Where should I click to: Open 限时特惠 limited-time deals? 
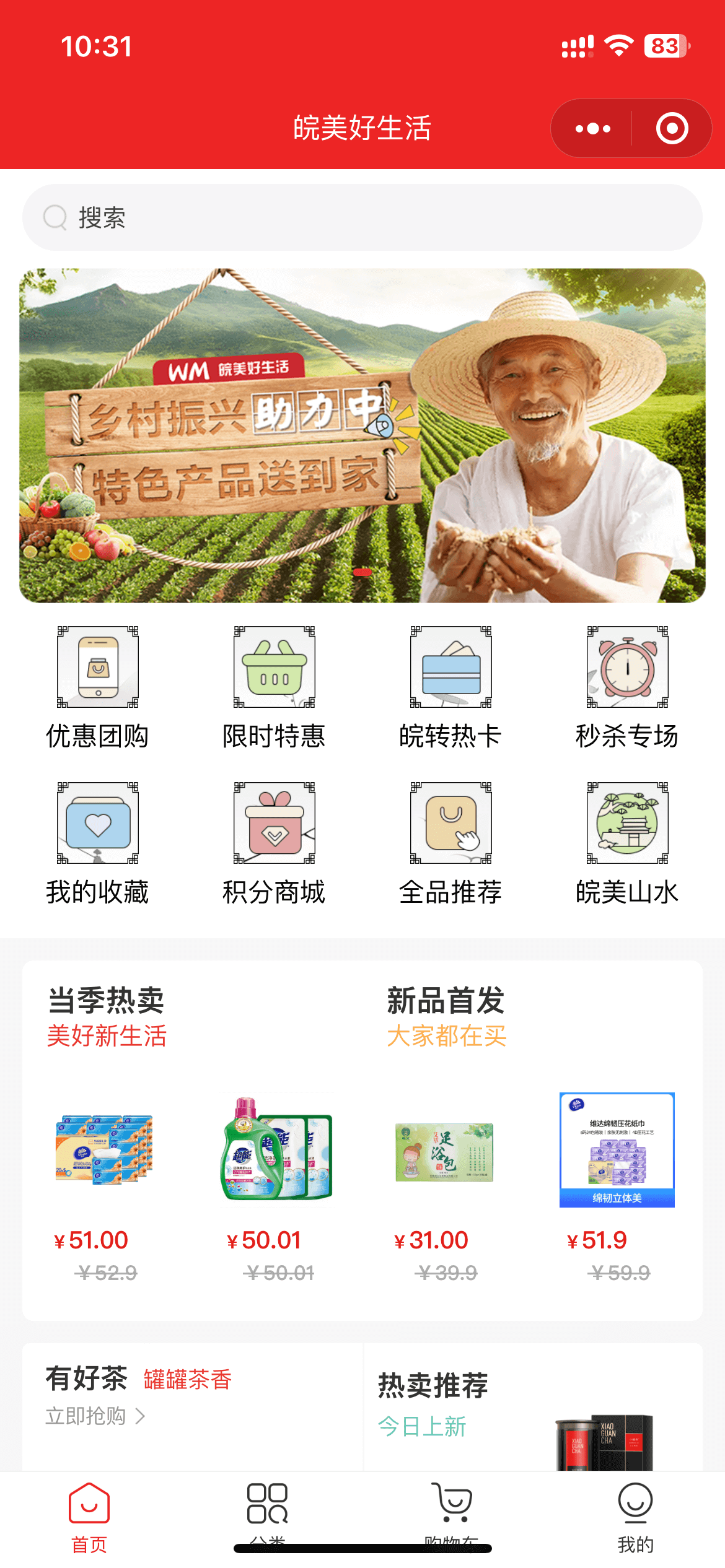pyautogui.click(x=274, y=687)
